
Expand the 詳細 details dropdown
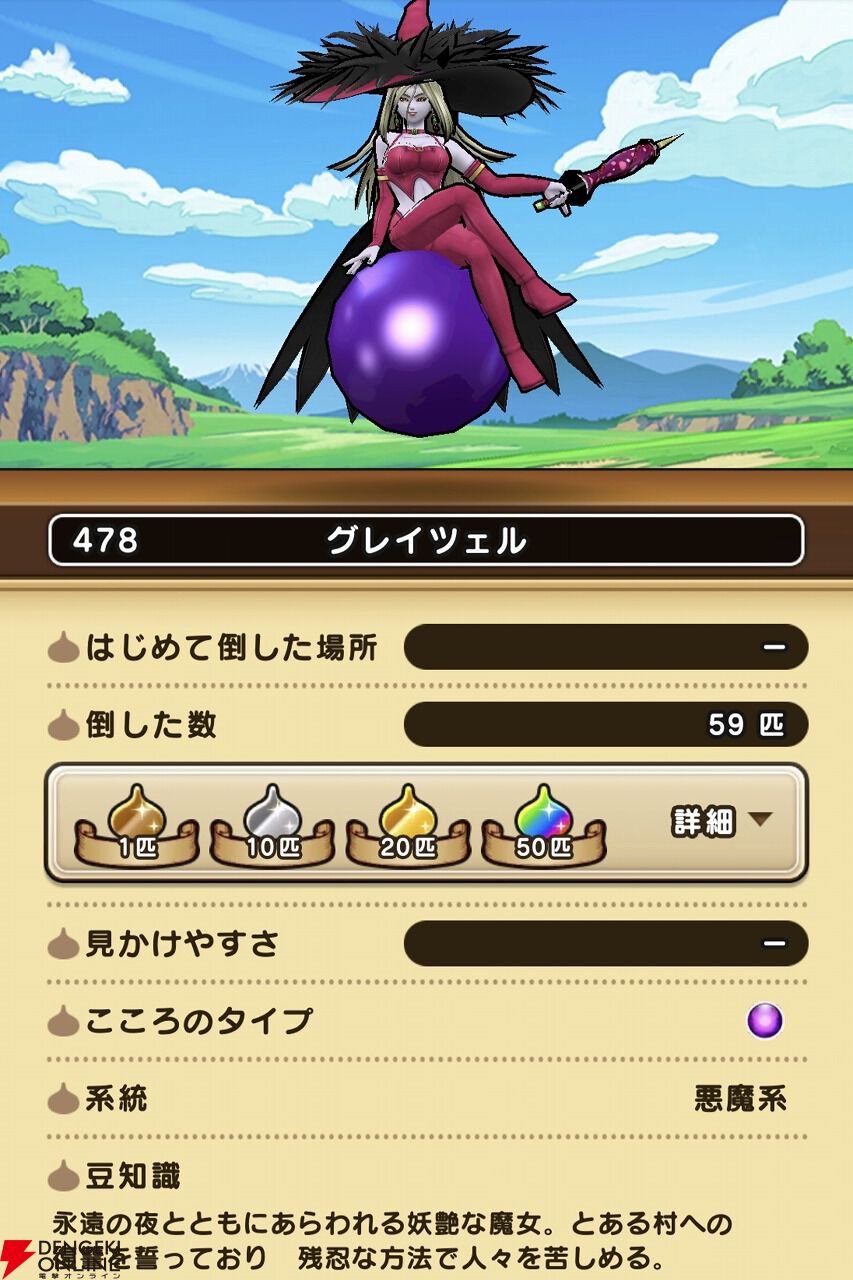coord(721,822)
